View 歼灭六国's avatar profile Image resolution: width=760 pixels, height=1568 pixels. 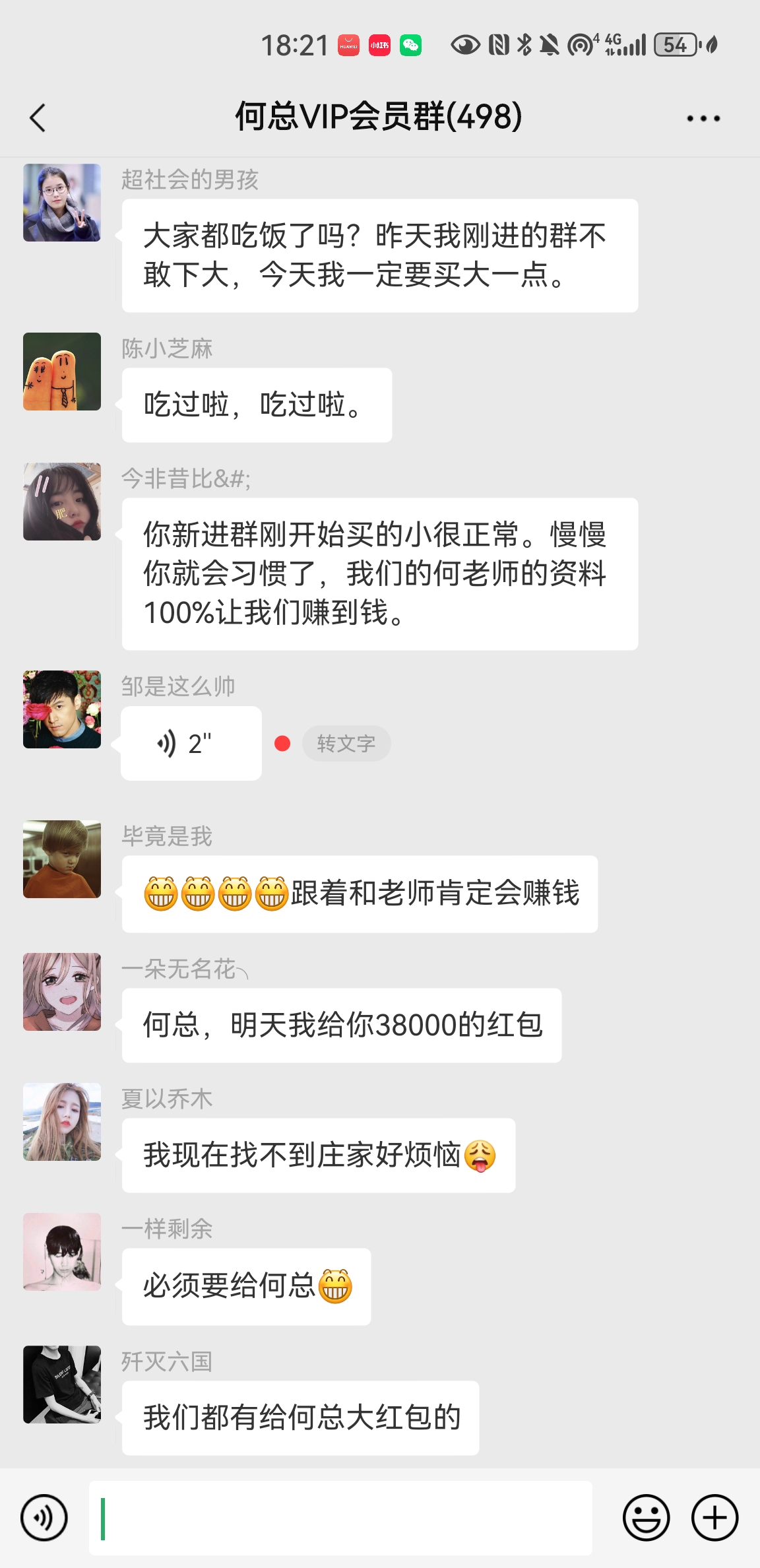click(62, 1385)
